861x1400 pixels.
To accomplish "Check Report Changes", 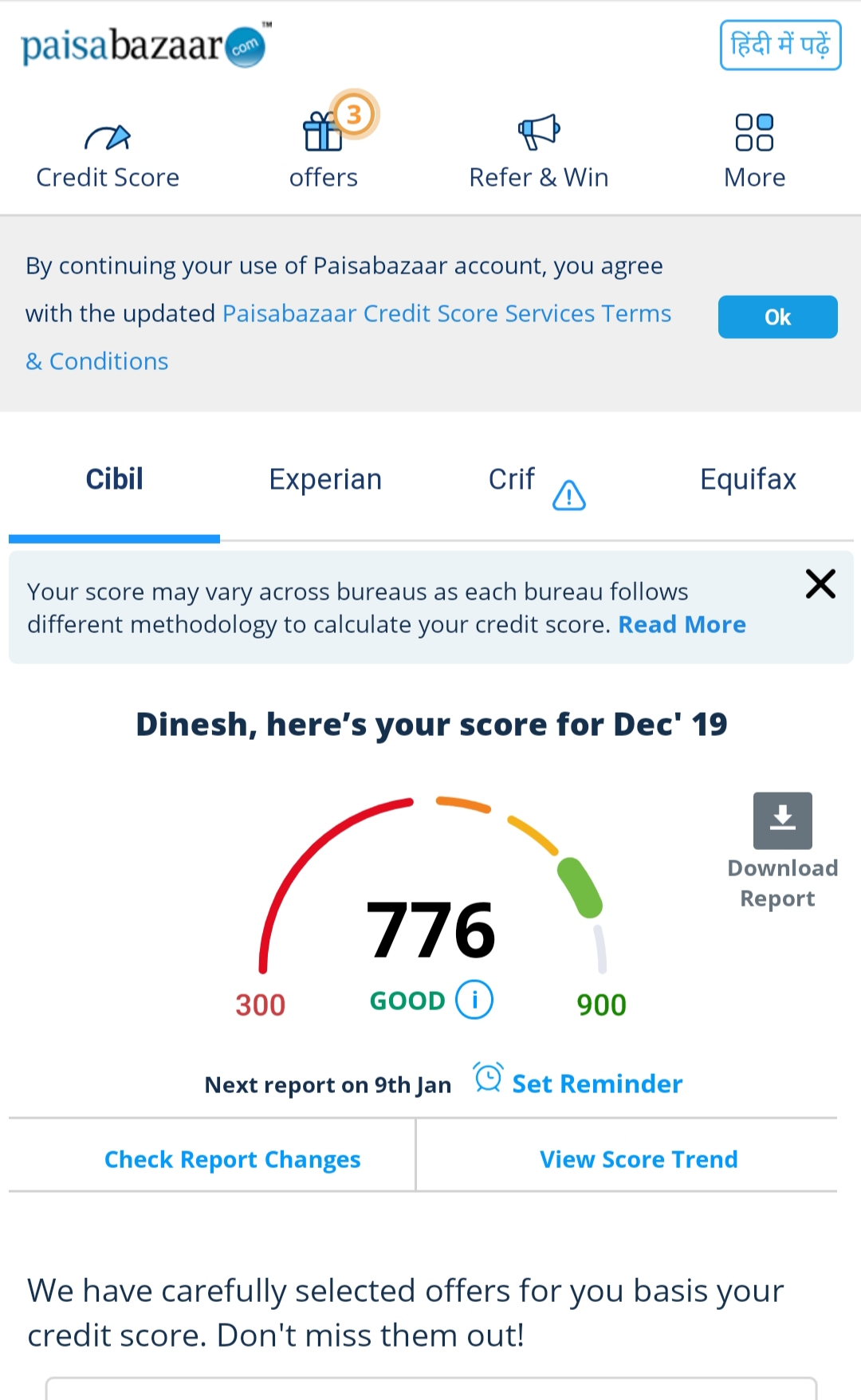I will click(x=232, y=1159).
